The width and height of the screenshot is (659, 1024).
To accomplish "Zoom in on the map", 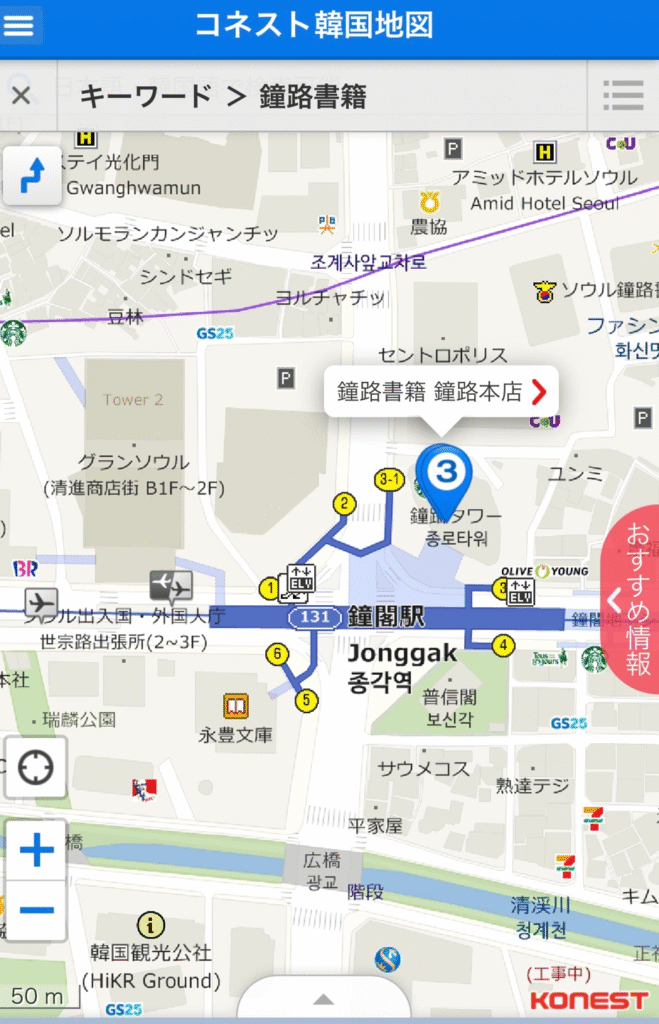I will pyautogui.click(x=36, y=852).
